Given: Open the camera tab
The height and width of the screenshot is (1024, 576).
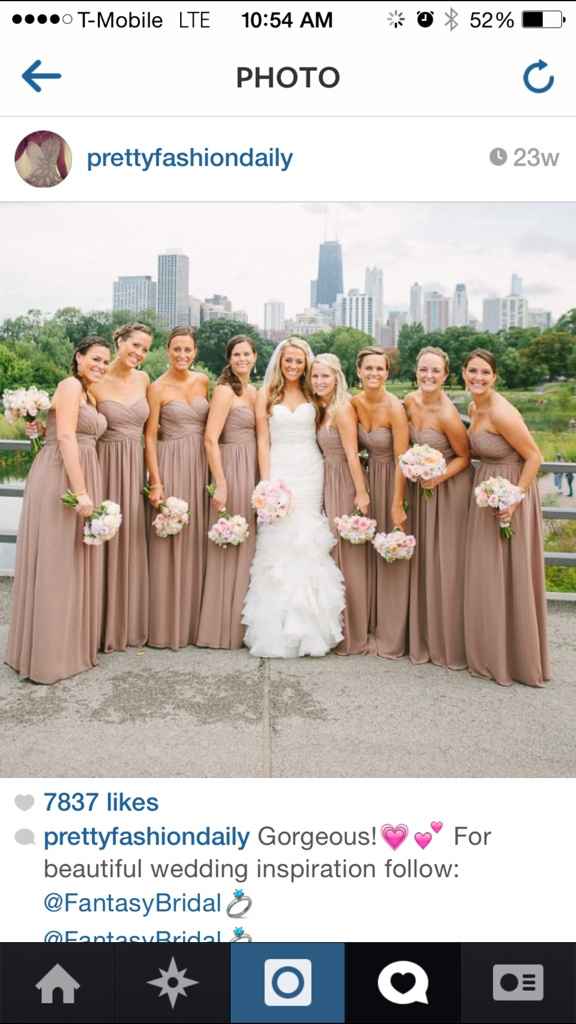Looking at the screenshot, I should [288, 983].
